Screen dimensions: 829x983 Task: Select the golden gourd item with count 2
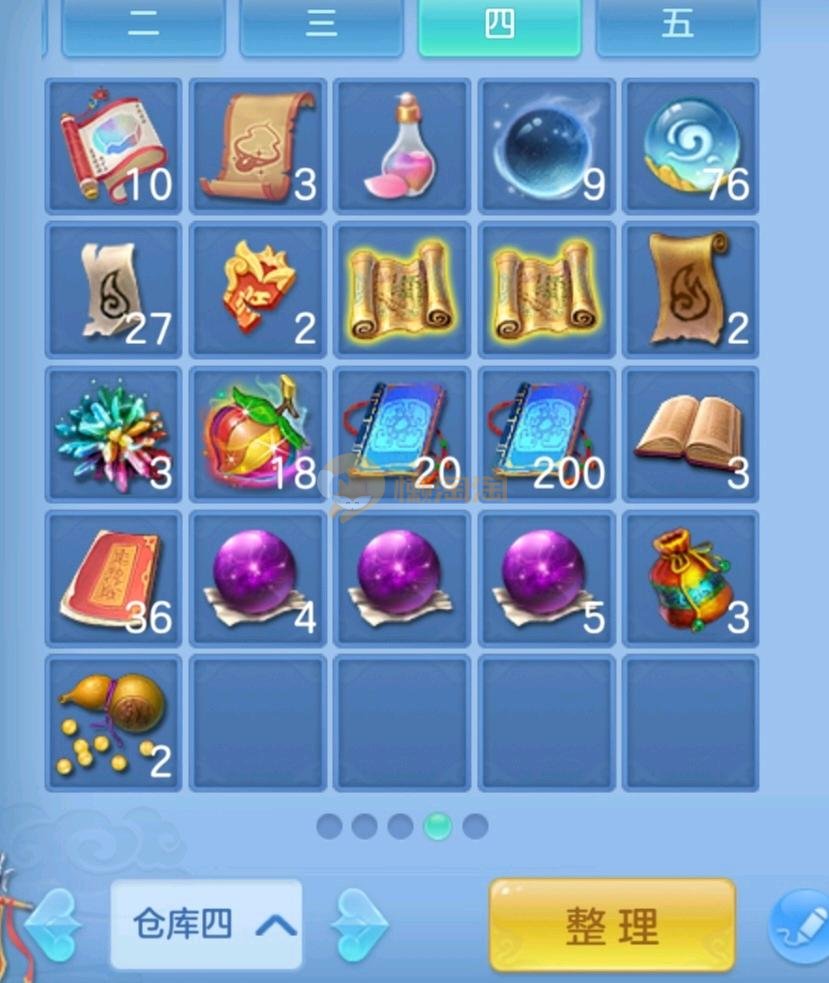pos(114,722)
